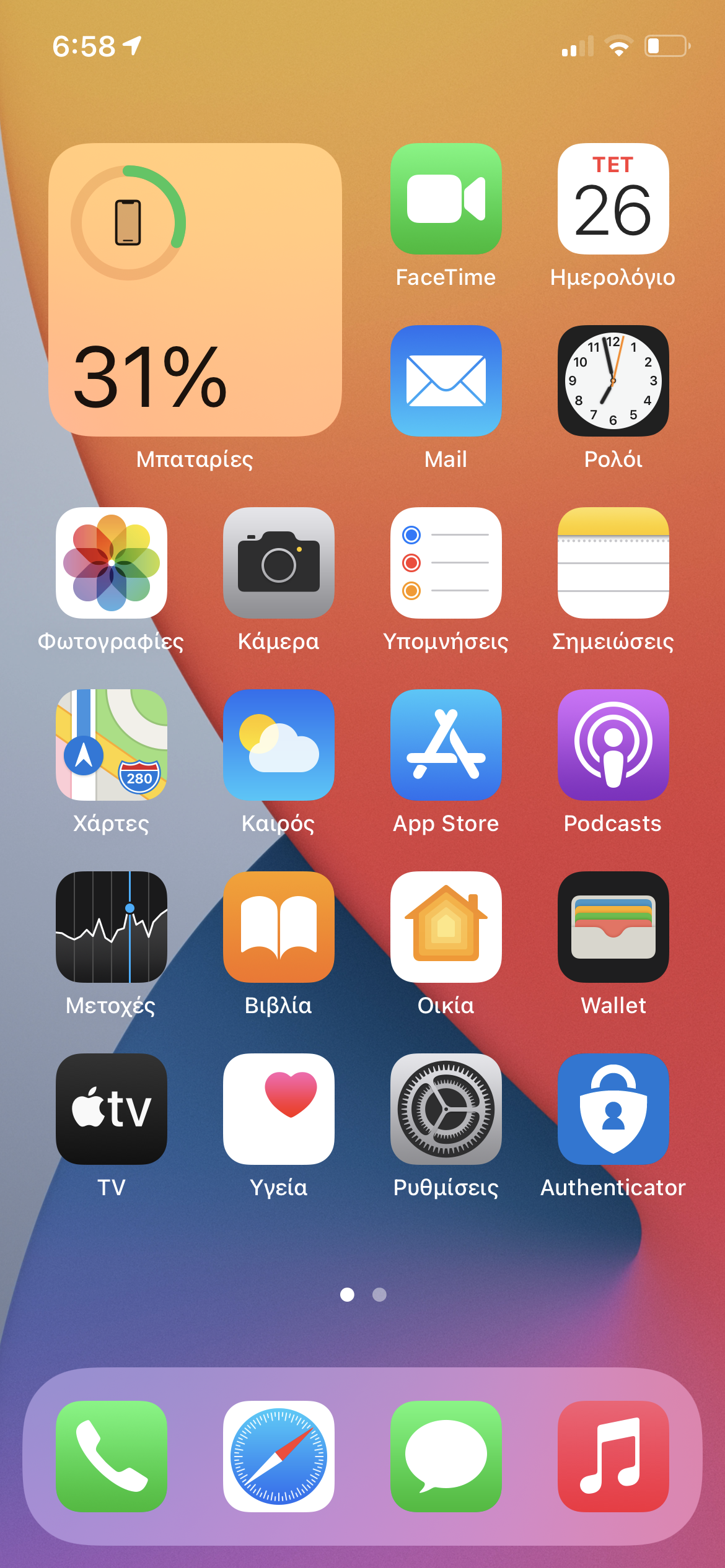The height and width of the screenshot is (1568, 725).
Task: Launch Safari browser from dock
Action: point(279,1456)
